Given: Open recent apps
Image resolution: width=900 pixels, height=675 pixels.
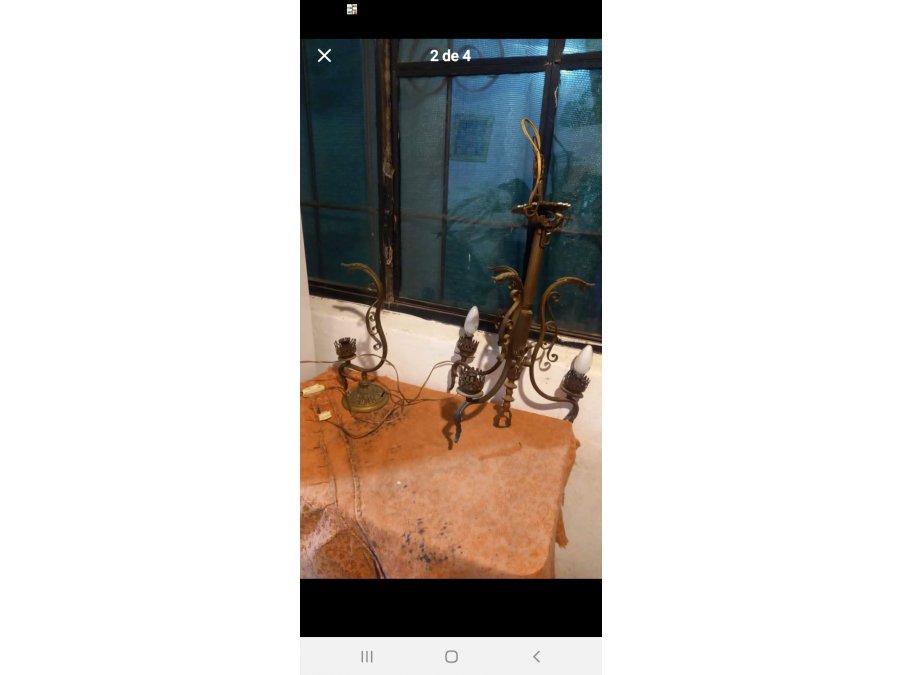Looking at the screenshot, I should click(367, 656).
